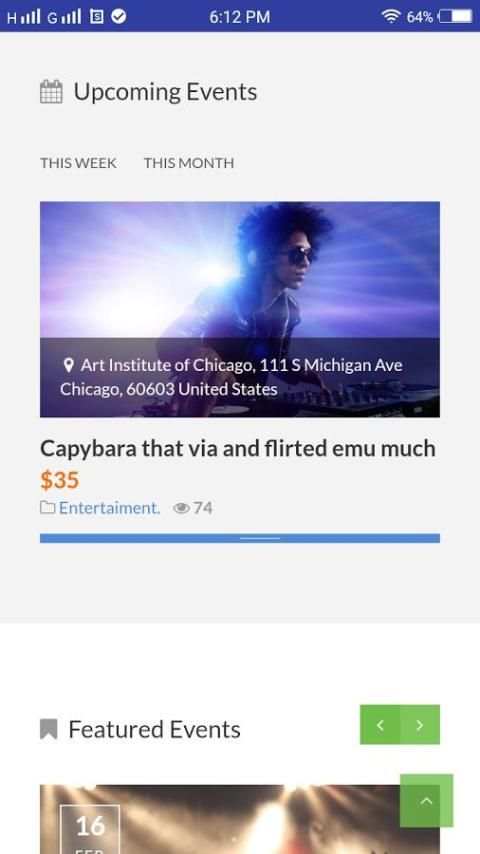Select the THIS MONTH tab
Viewport: 480px width, 854px height.
tap(189, 163)
